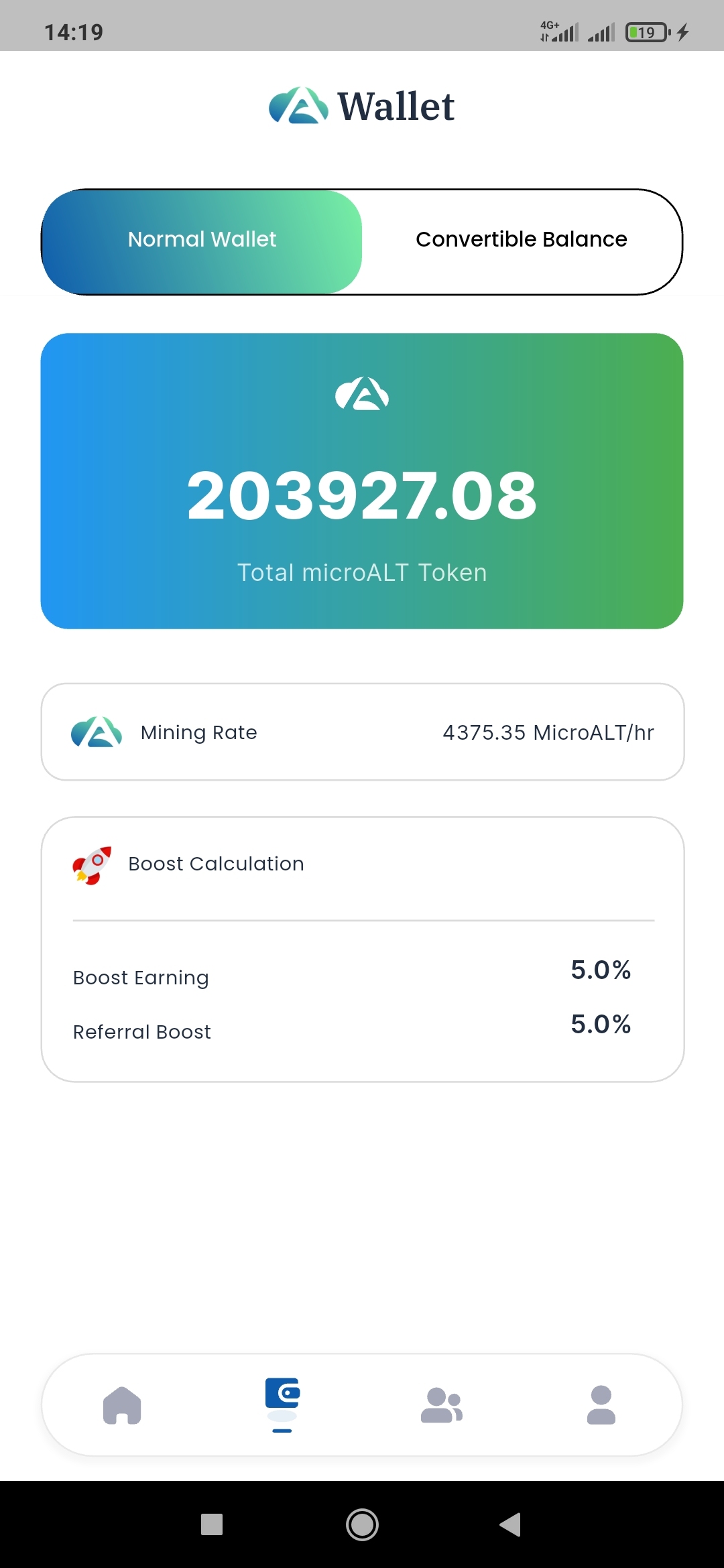Go to the home tab
This screenshot has height=1568, width=724.
(122, 1404)
